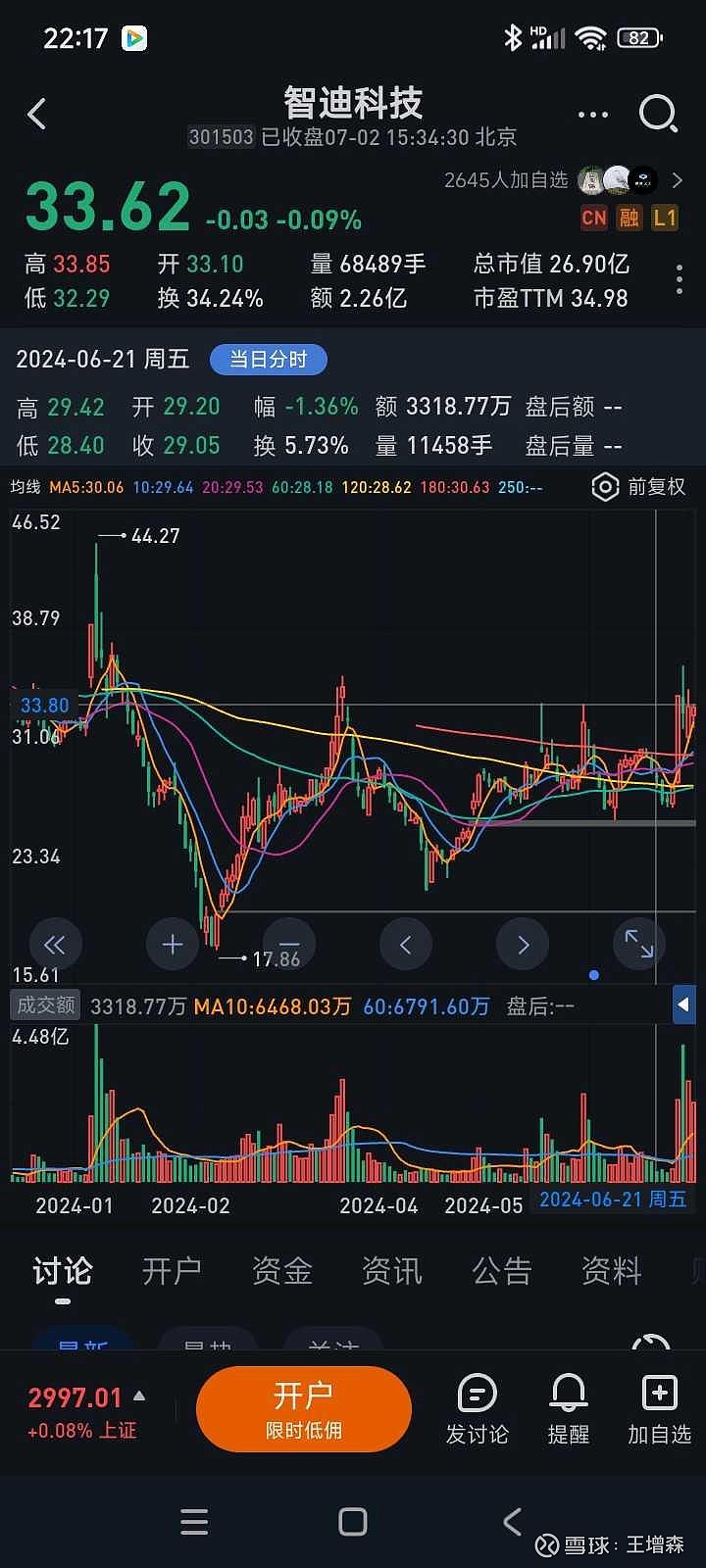
Task: Zoom out chart with minus button
Action: (x=289, y=945)
